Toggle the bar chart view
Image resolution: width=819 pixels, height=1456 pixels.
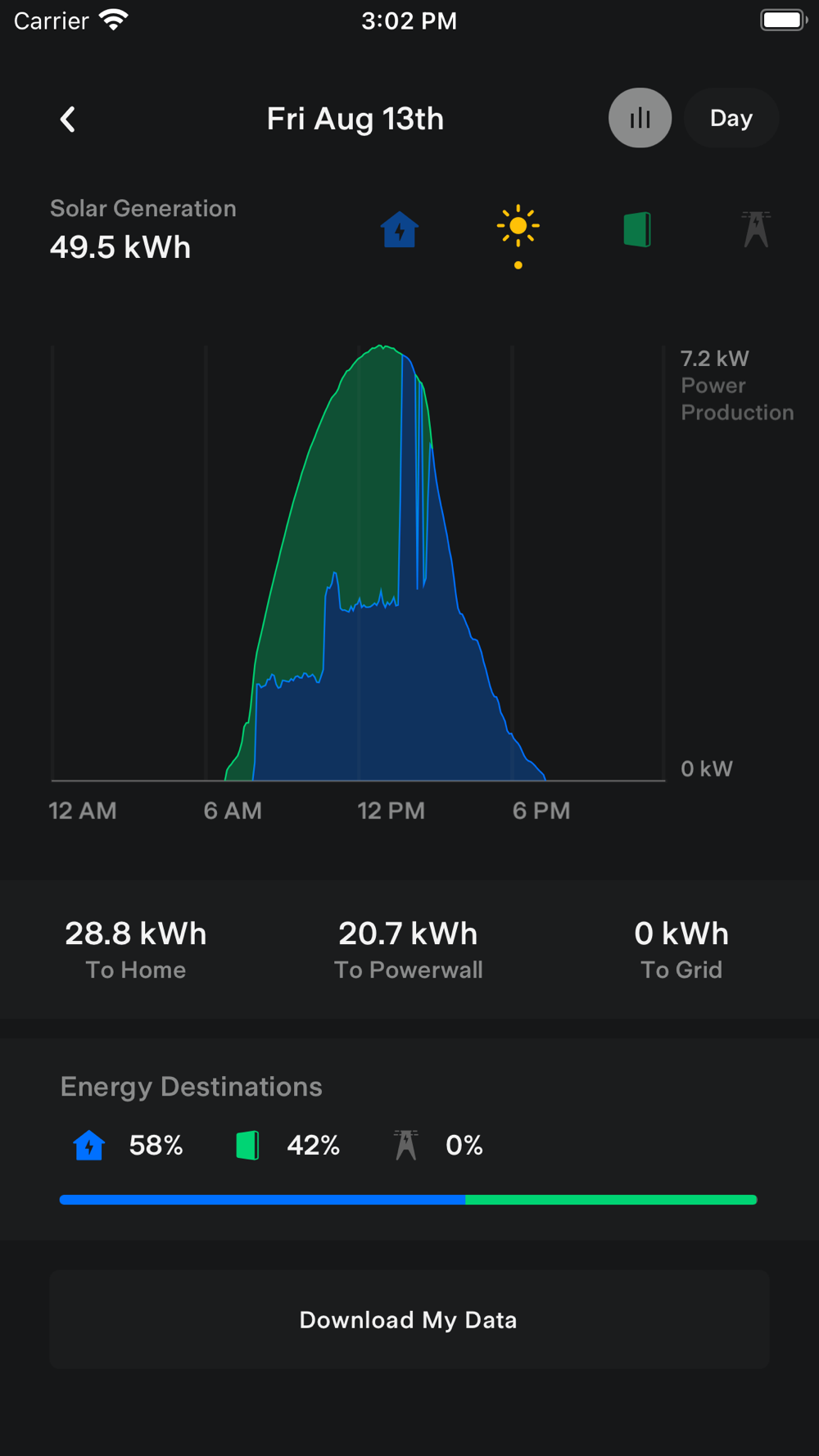(640, 119)
